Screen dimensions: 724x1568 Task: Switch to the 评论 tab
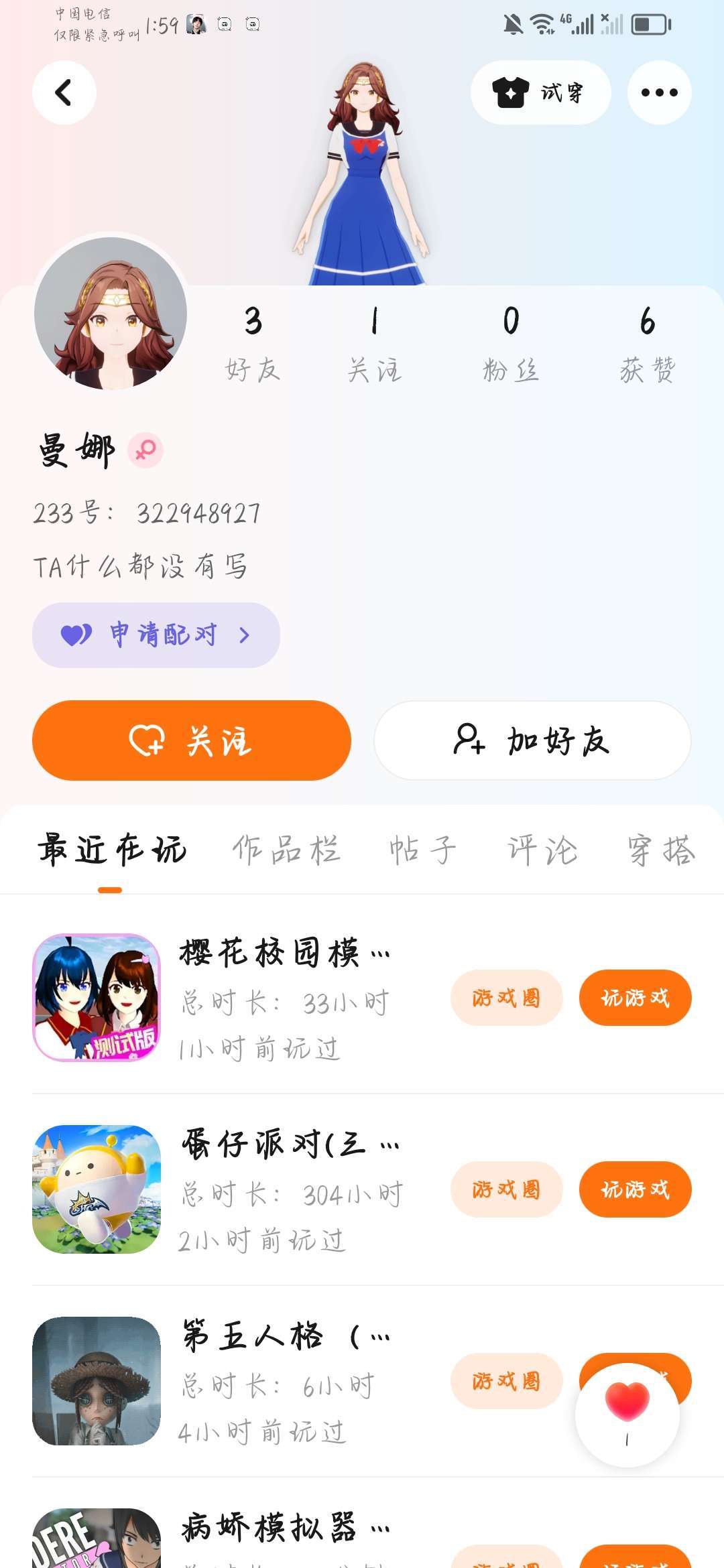point(542,850)
